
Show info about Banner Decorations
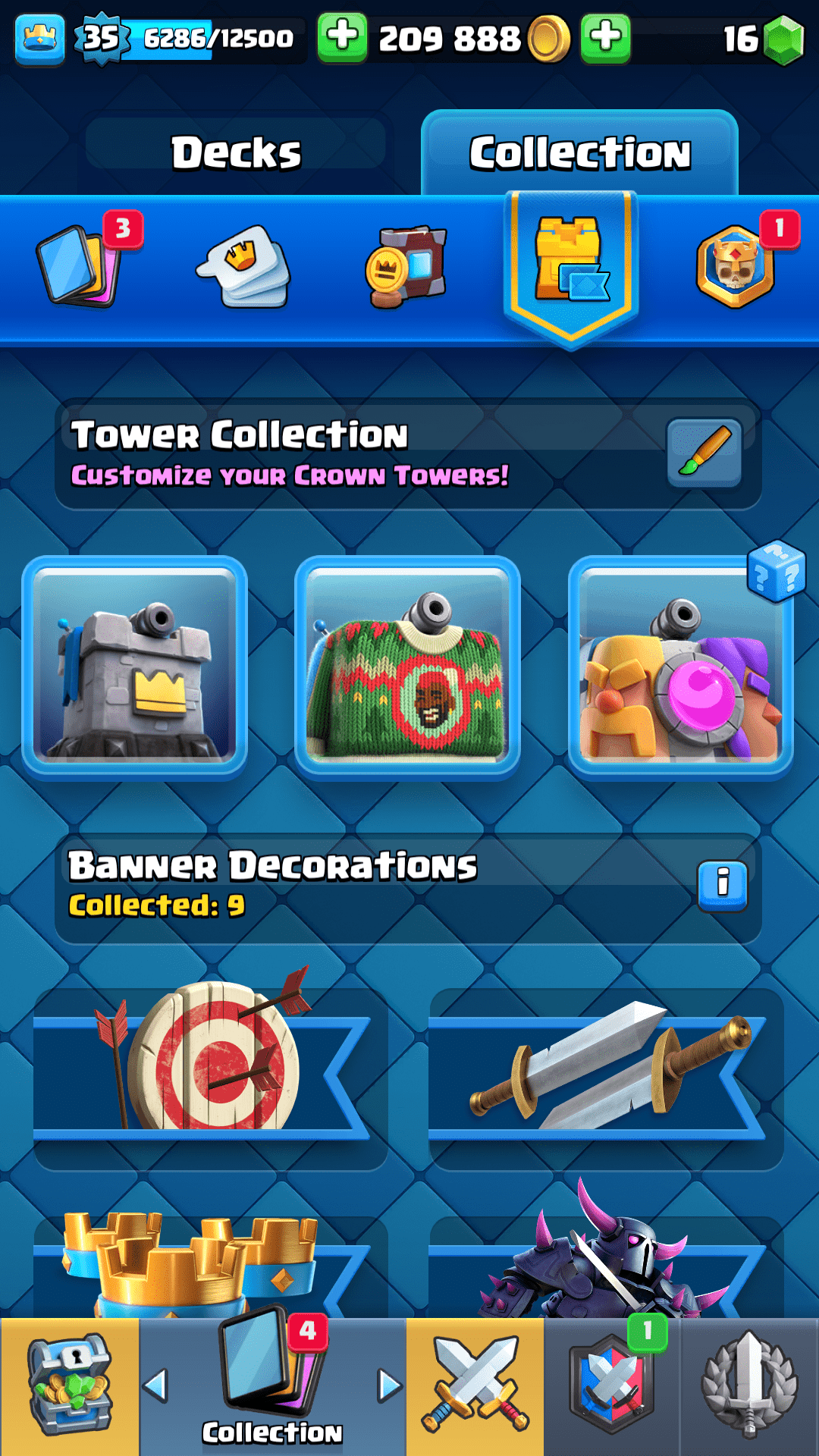point(722,885)
